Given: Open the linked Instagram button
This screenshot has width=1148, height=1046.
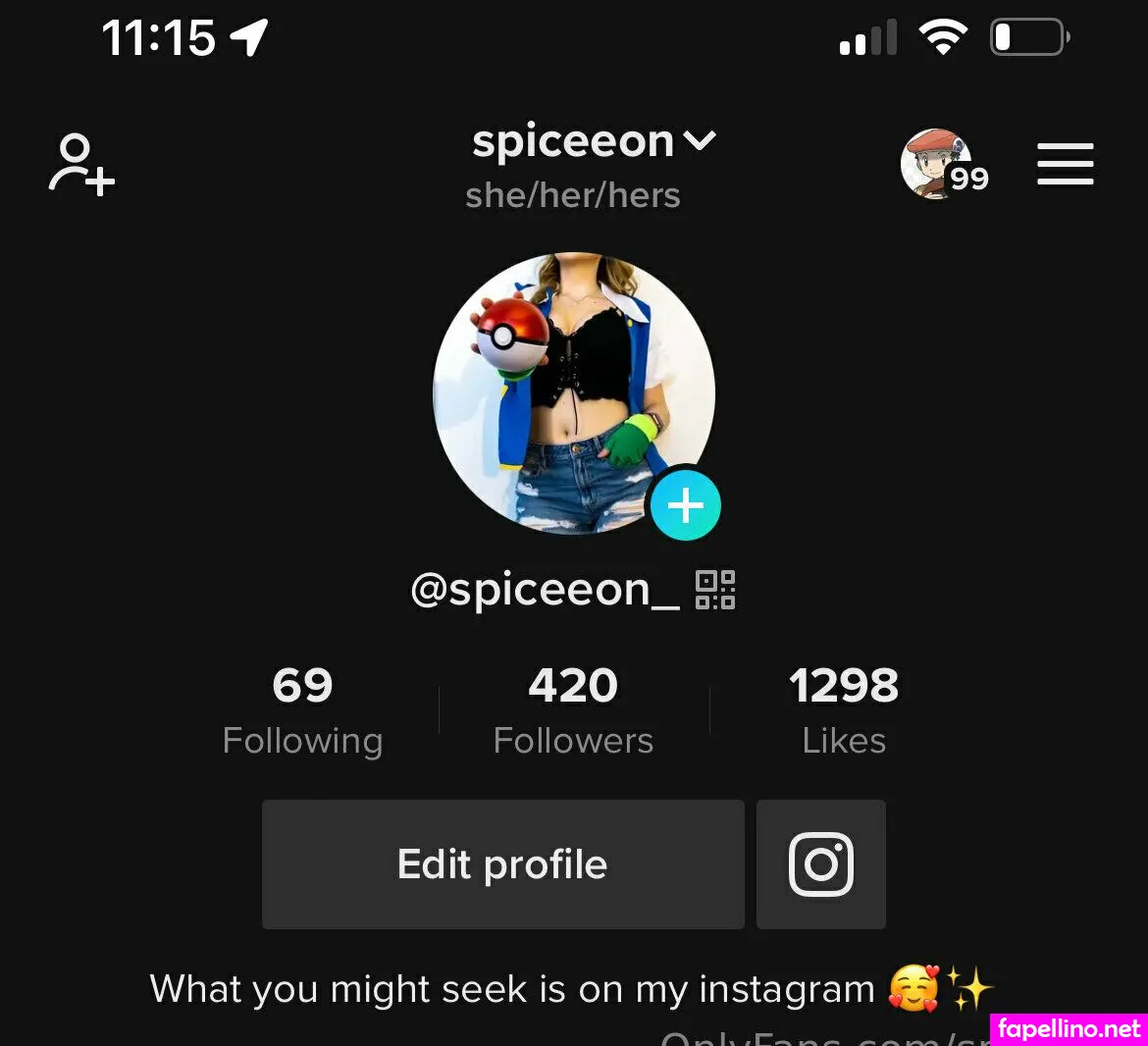Looking at the screenshot, I should pyautogui.click(x=821, y=864).
